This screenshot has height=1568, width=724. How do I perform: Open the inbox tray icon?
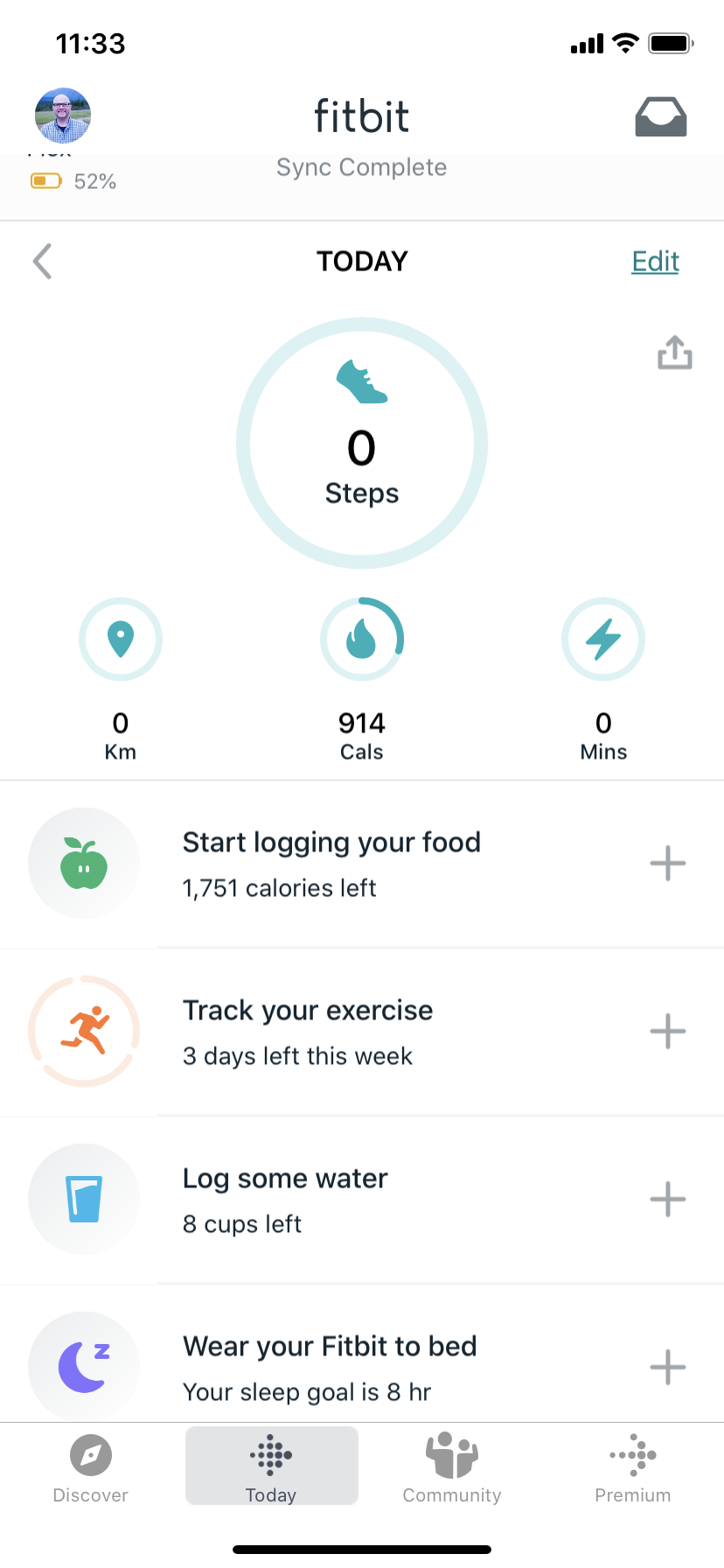(x=660, y=116)
